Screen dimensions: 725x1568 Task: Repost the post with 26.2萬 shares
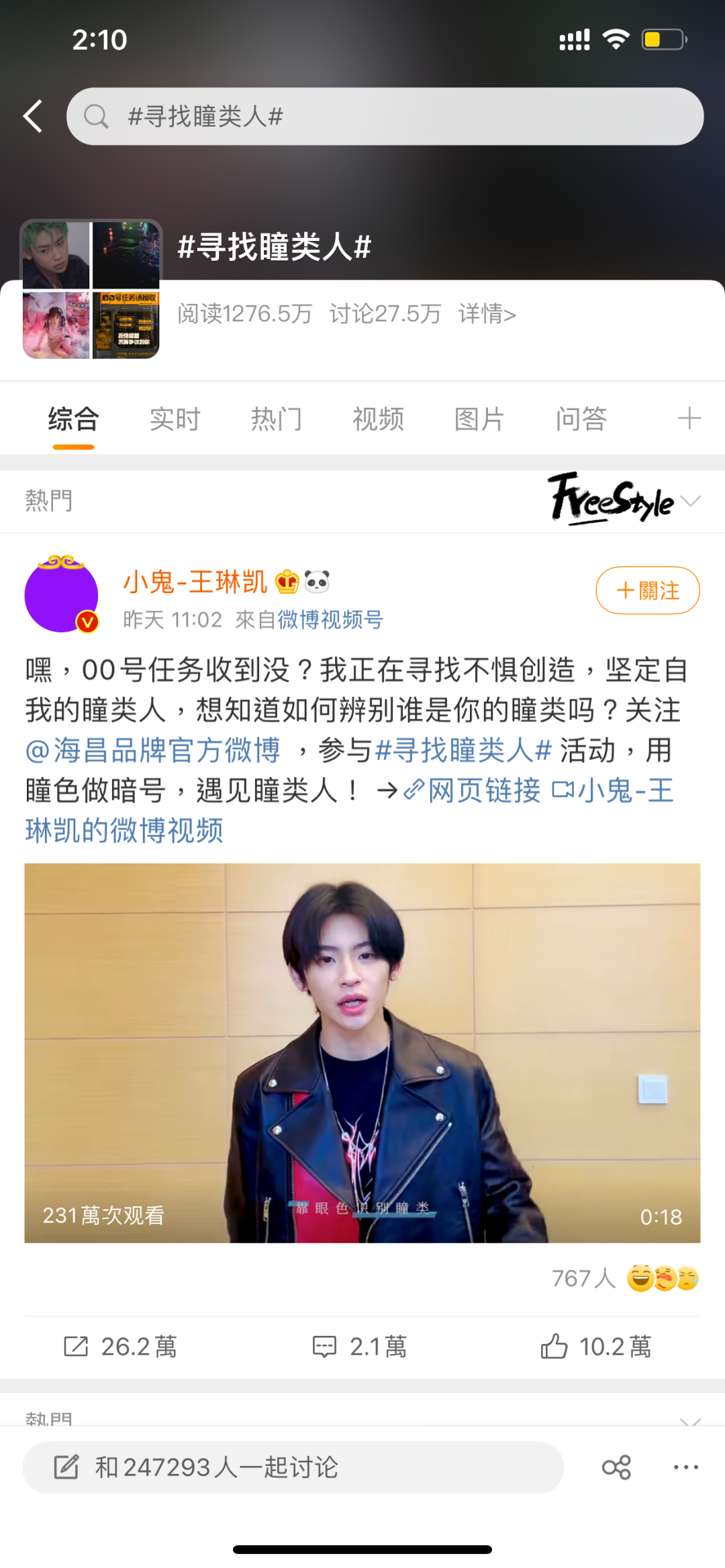[x=121, y=1346]
